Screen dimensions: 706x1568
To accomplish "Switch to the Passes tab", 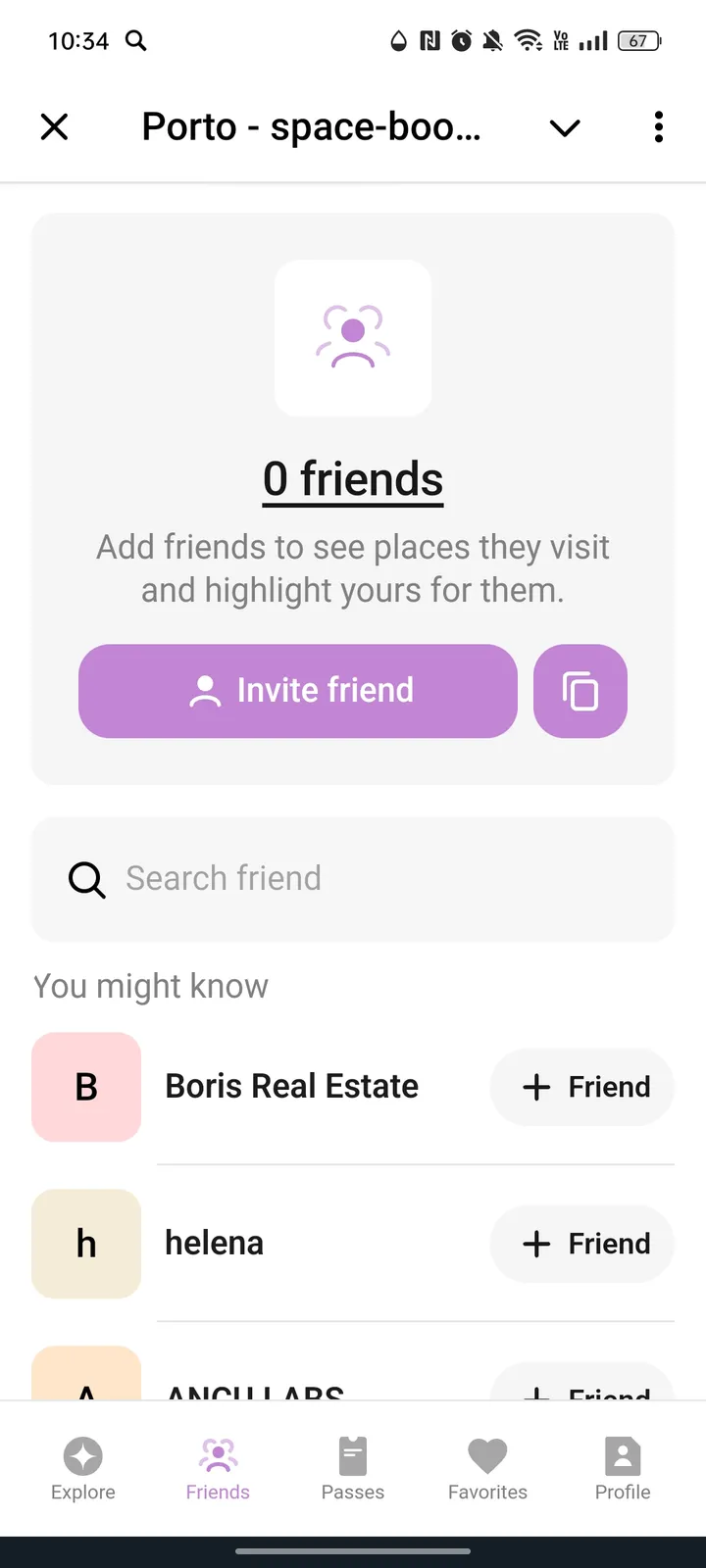I will pyautogui.click(x=352, y=1465).
